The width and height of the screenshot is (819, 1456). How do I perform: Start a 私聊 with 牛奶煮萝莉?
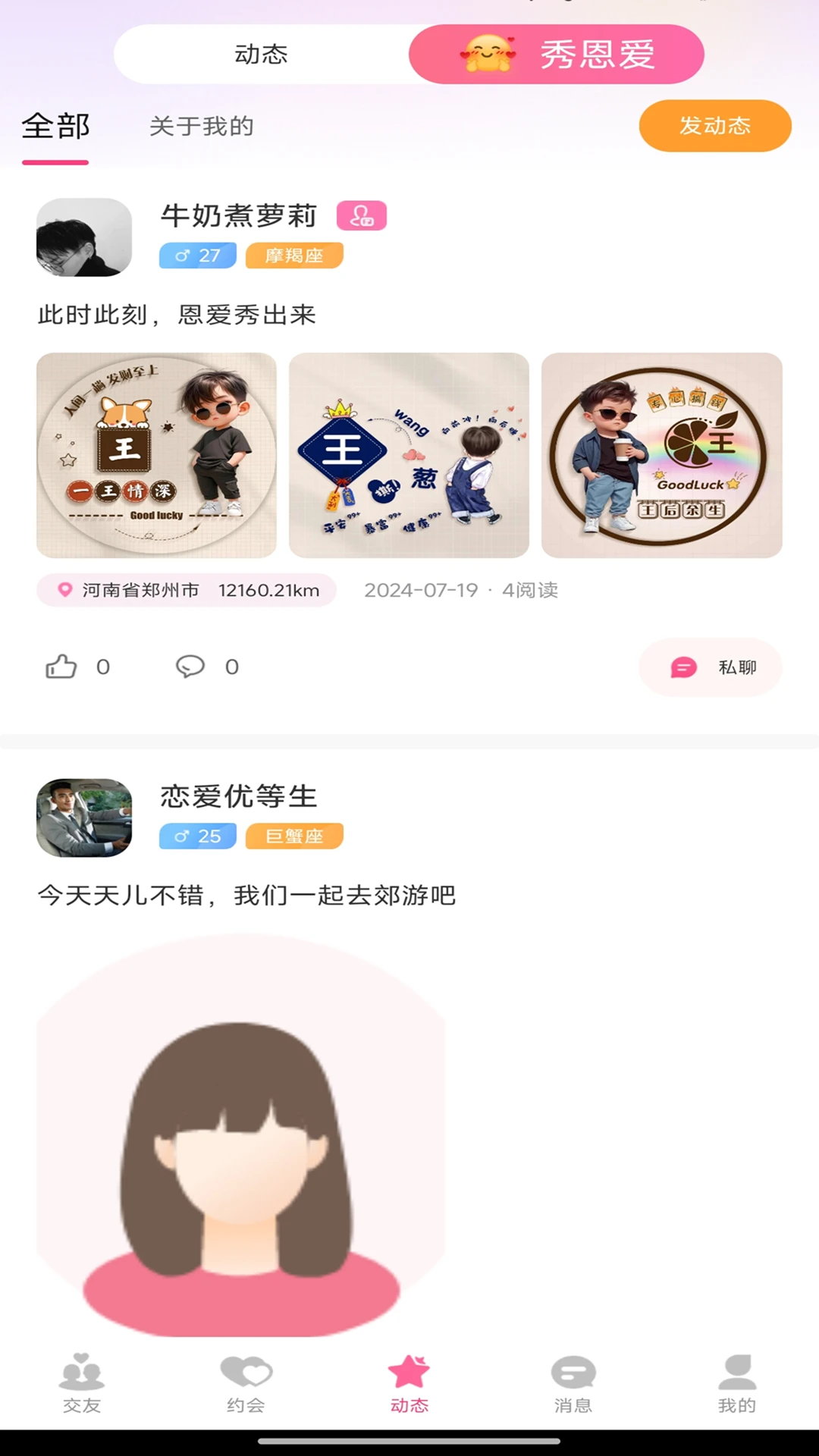coord(711,667)
